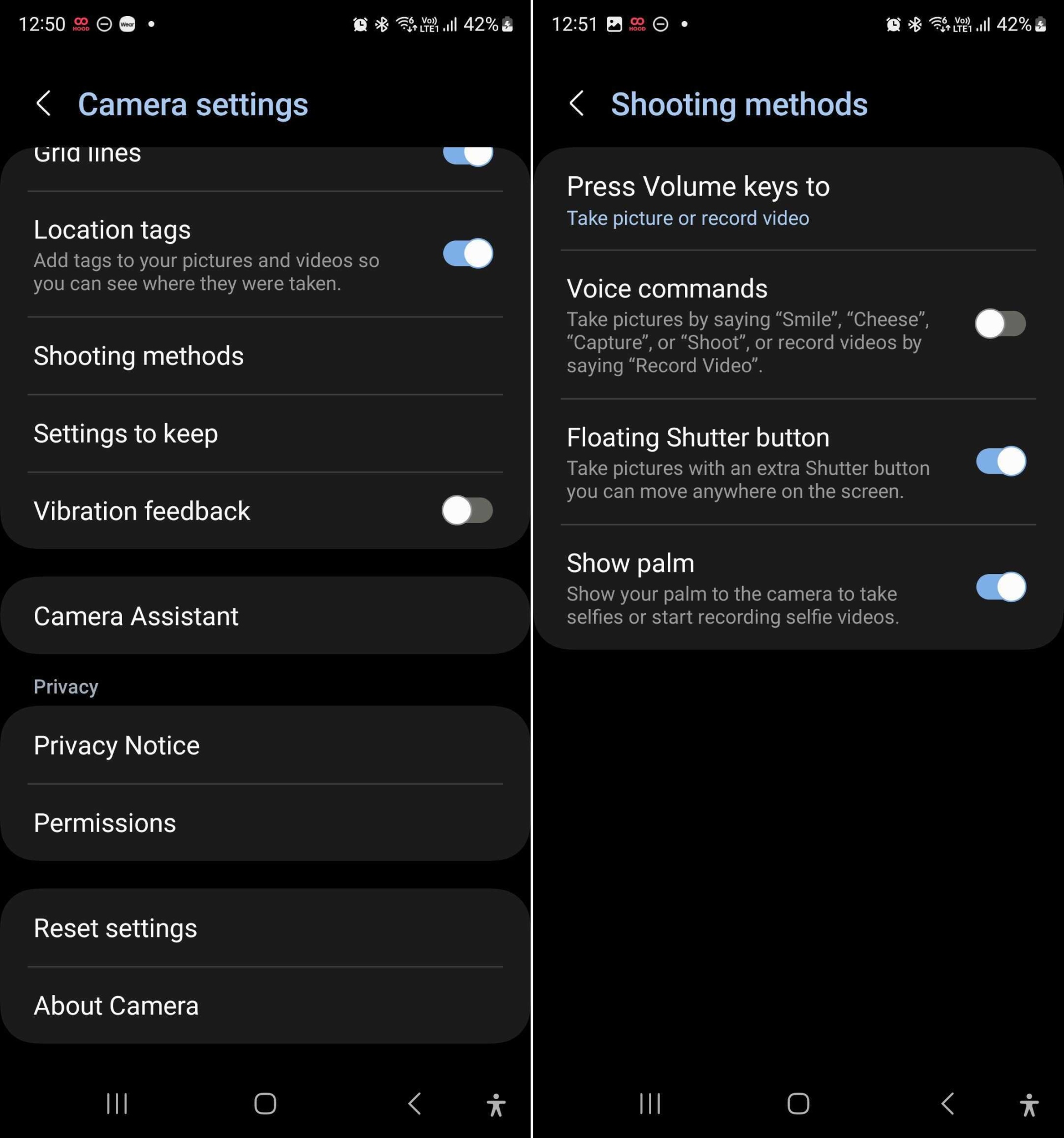Open camera Permissions
1064x1138 pixels.
[264, 823]
